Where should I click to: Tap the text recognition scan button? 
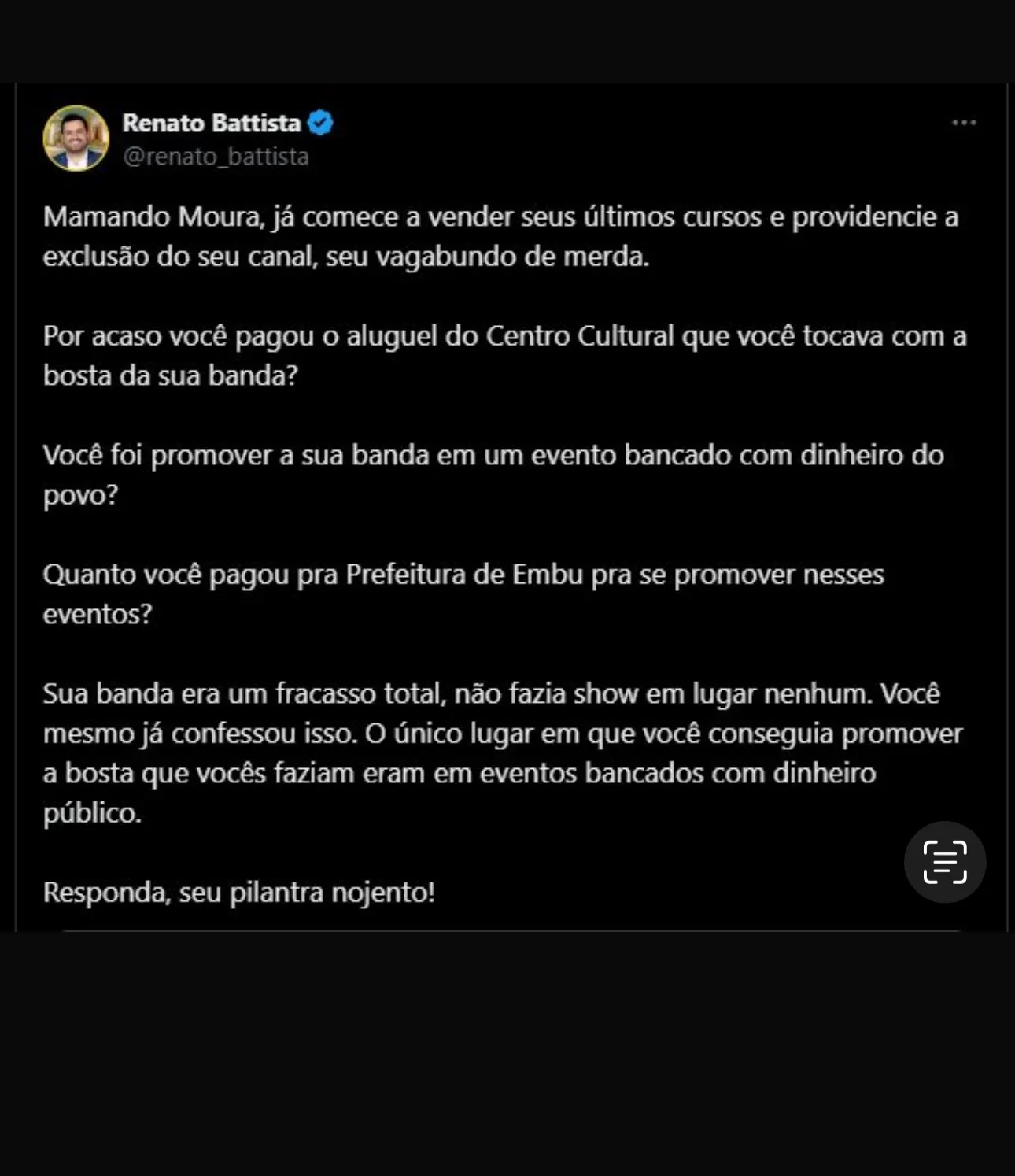(944, 862)
